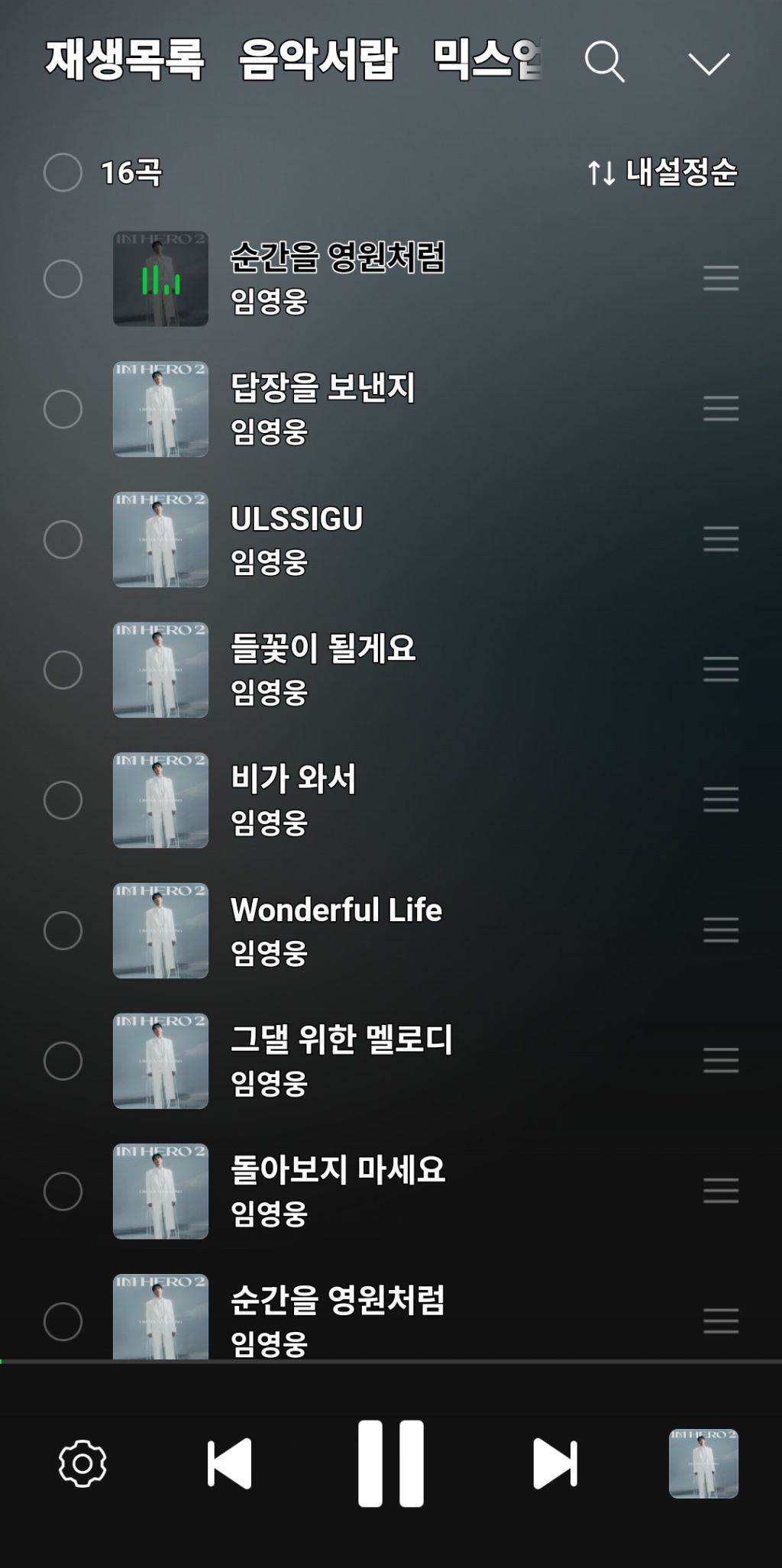Screen dimensions: 782x1568
Task: Skip to the next track
Action: pos(555,1463)
